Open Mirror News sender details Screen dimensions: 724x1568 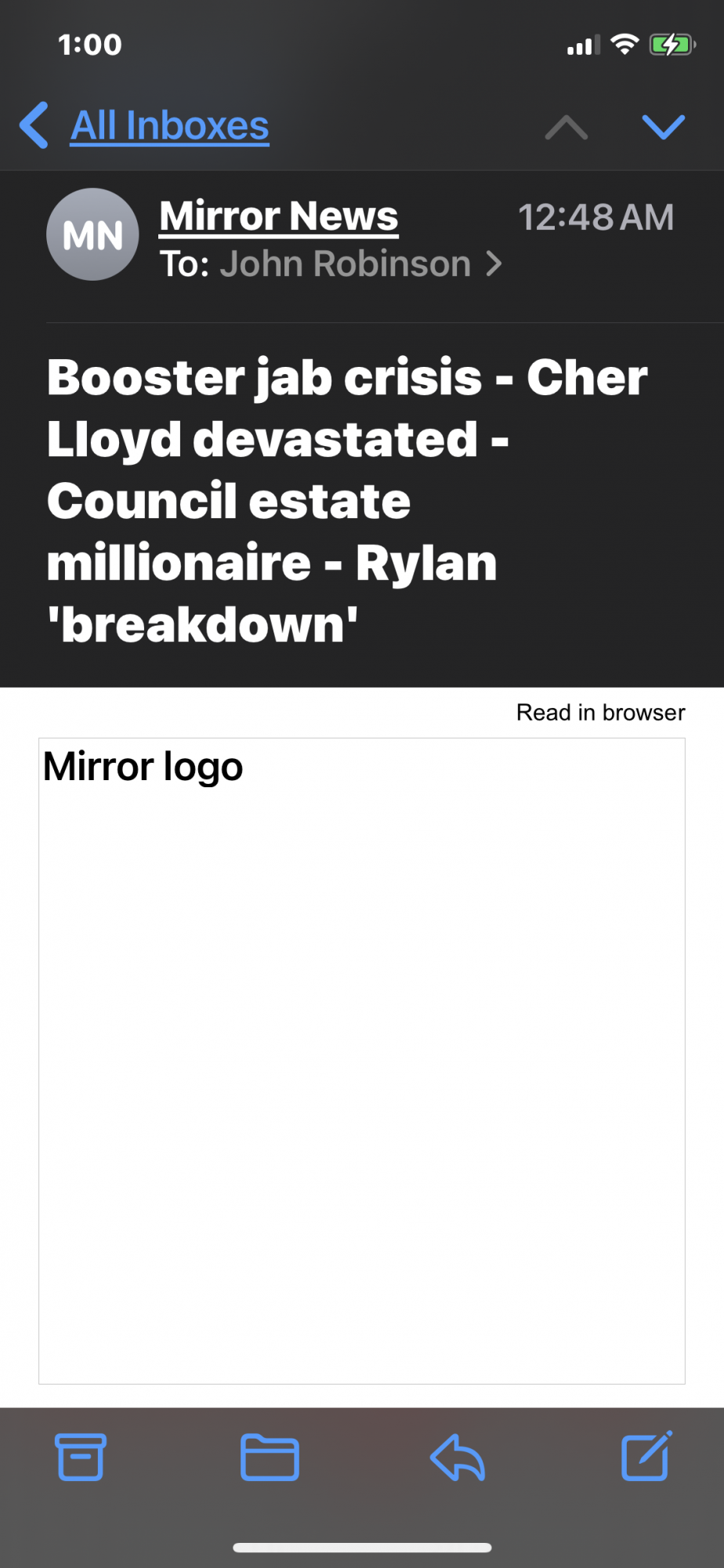point(278,216)
